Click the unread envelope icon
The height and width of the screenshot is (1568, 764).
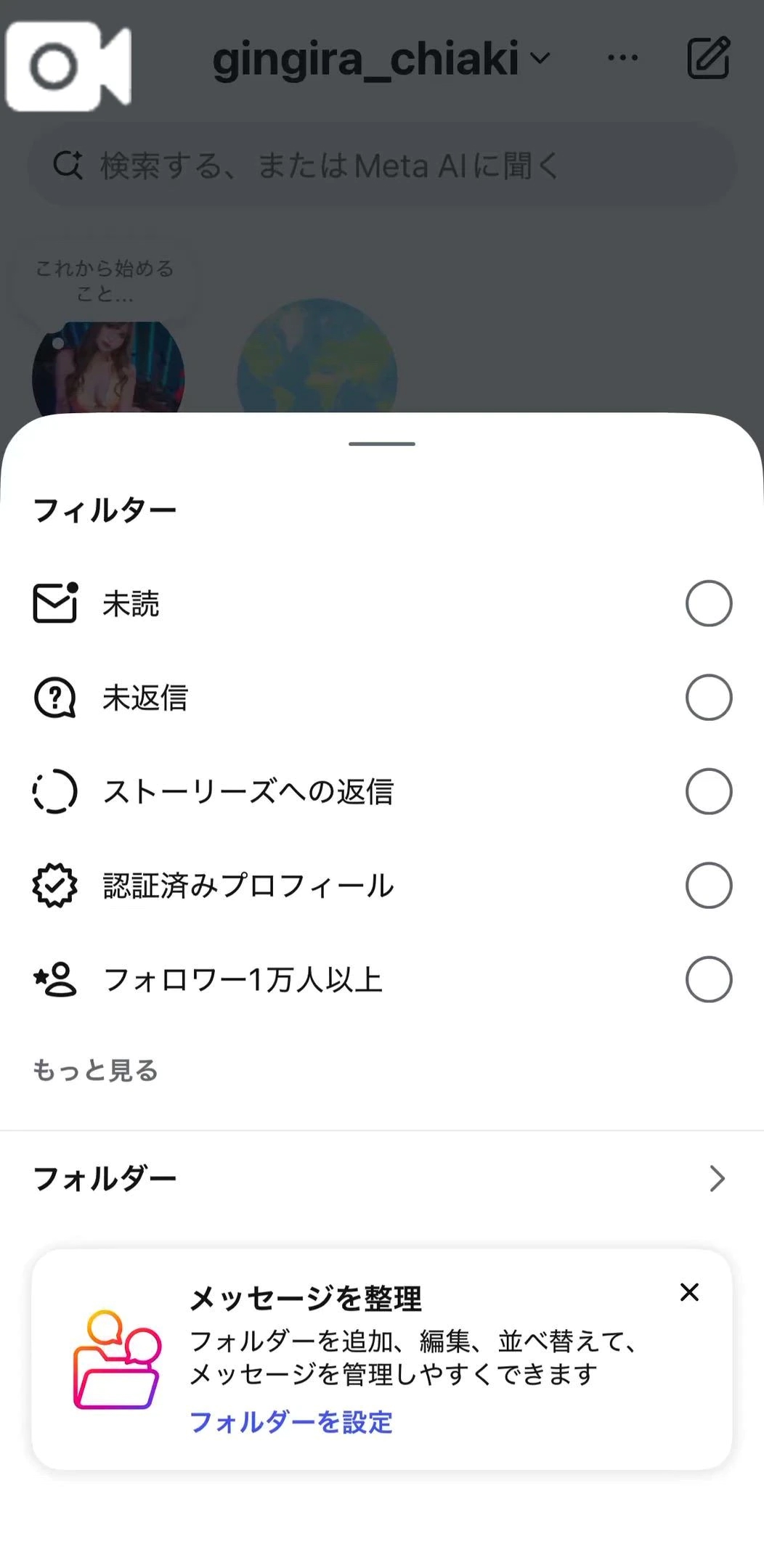click(54, 603)
